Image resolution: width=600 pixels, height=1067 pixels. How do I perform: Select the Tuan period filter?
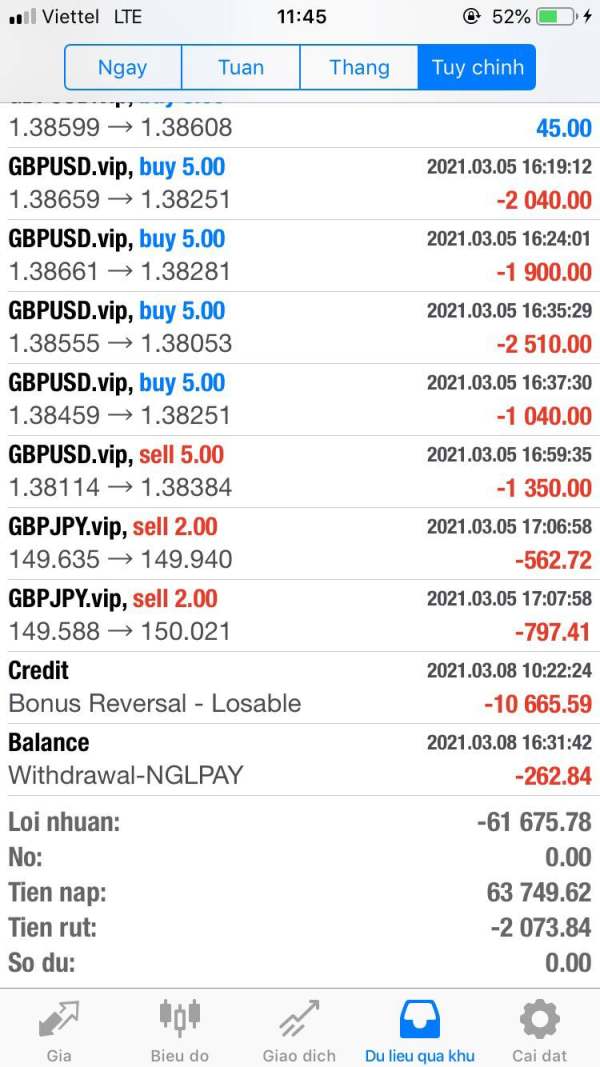pyautogui.click(x=241, y=67)
